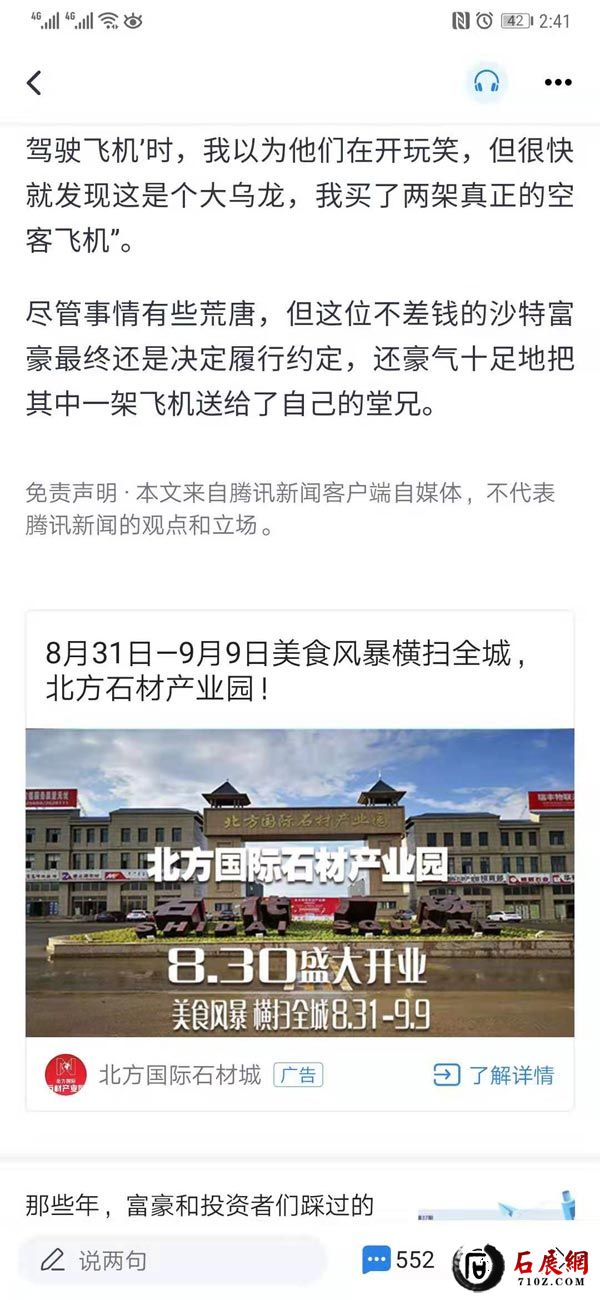Open the 北方国际石材产业园 ad banner
This screenshot has height=1300, width=600.
[x=300, y=882]
